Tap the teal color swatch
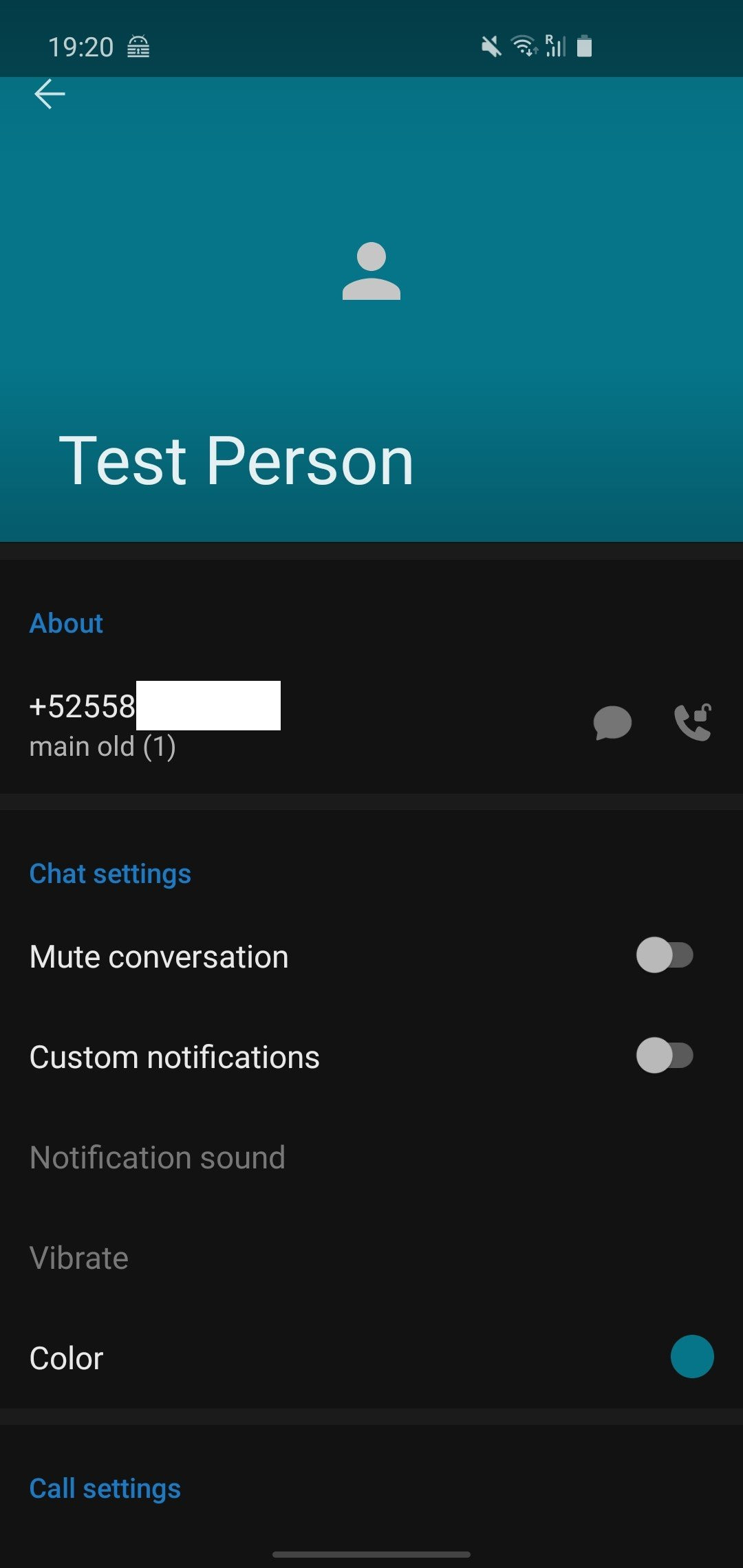Viewport: 743px width, 1568px height. pos(693,1357)
